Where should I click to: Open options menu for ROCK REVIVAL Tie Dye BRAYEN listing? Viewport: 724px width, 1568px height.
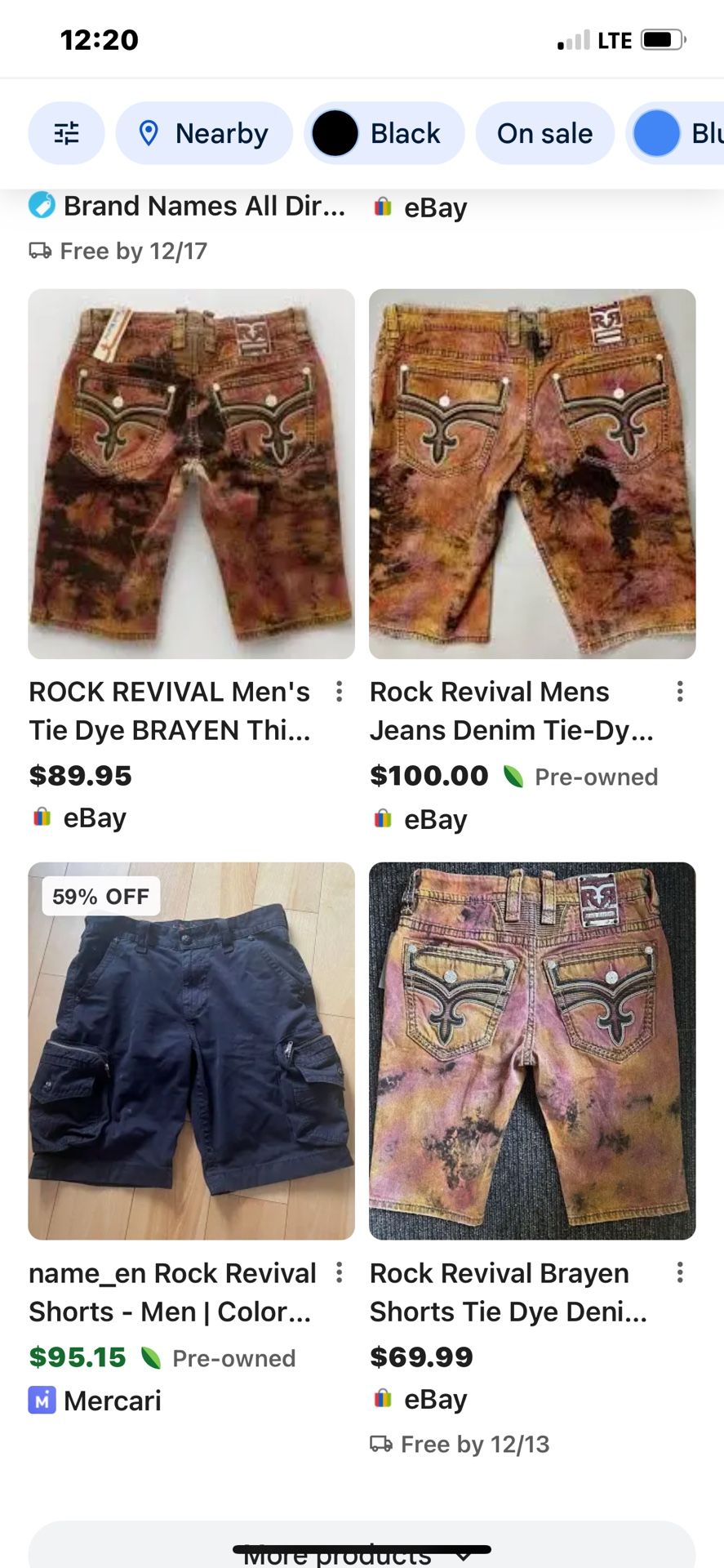(340, 692)
